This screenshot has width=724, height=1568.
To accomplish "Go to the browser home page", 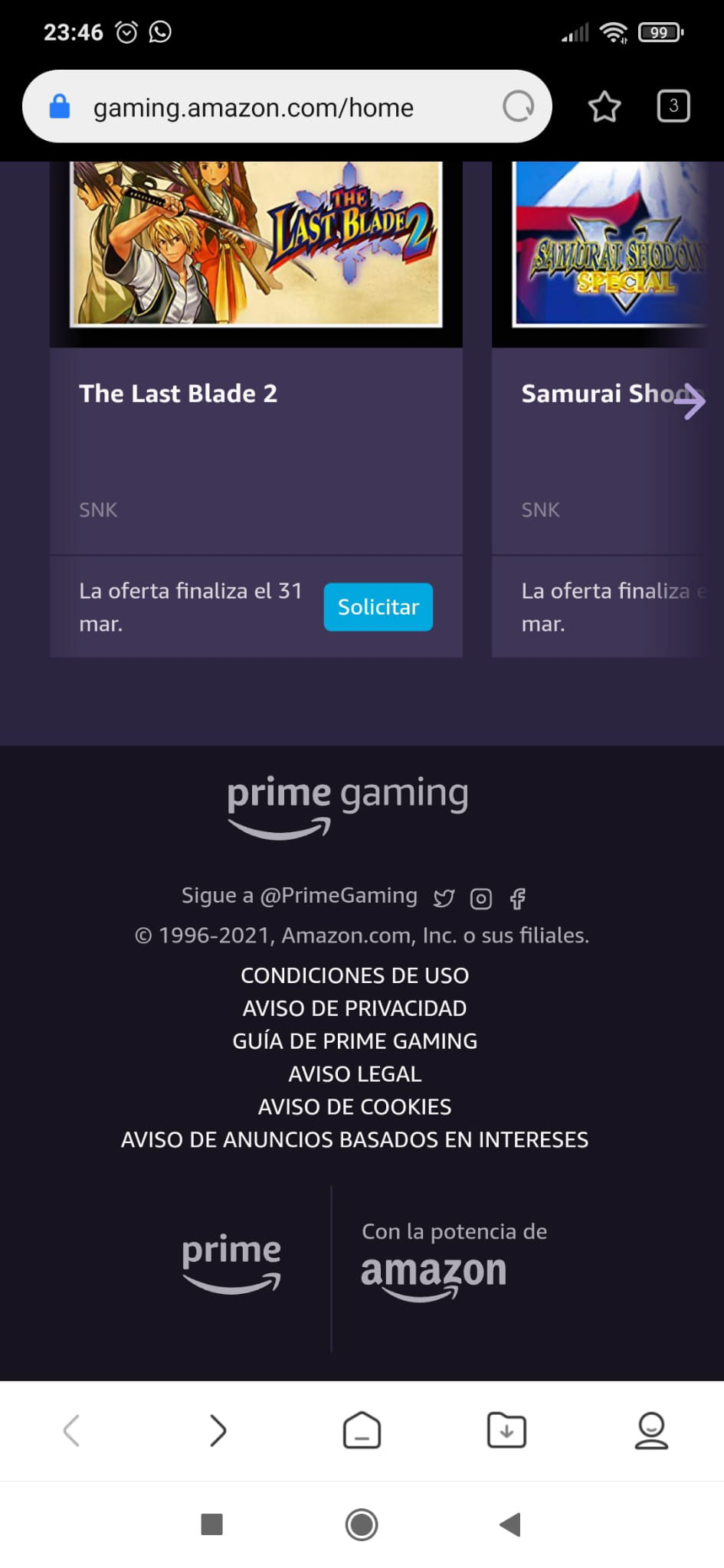I will point(362,1430).
